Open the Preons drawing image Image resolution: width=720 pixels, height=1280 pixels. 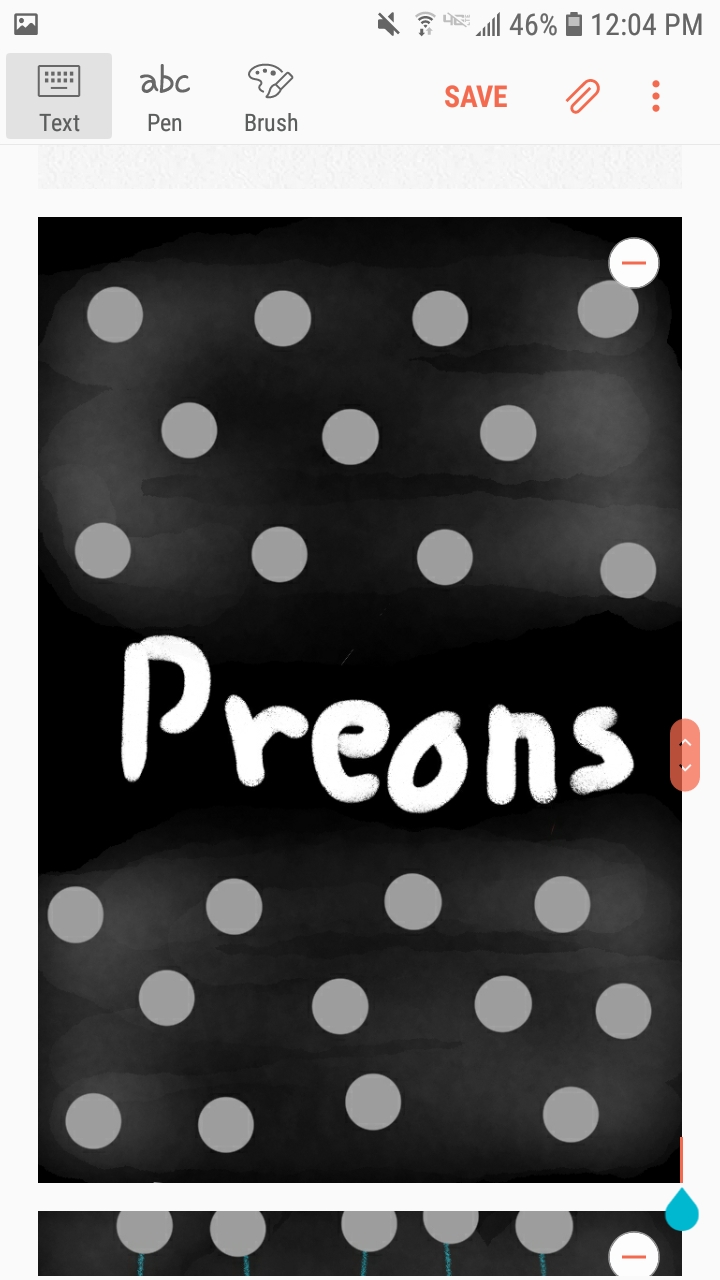click(x=360, y=700)
